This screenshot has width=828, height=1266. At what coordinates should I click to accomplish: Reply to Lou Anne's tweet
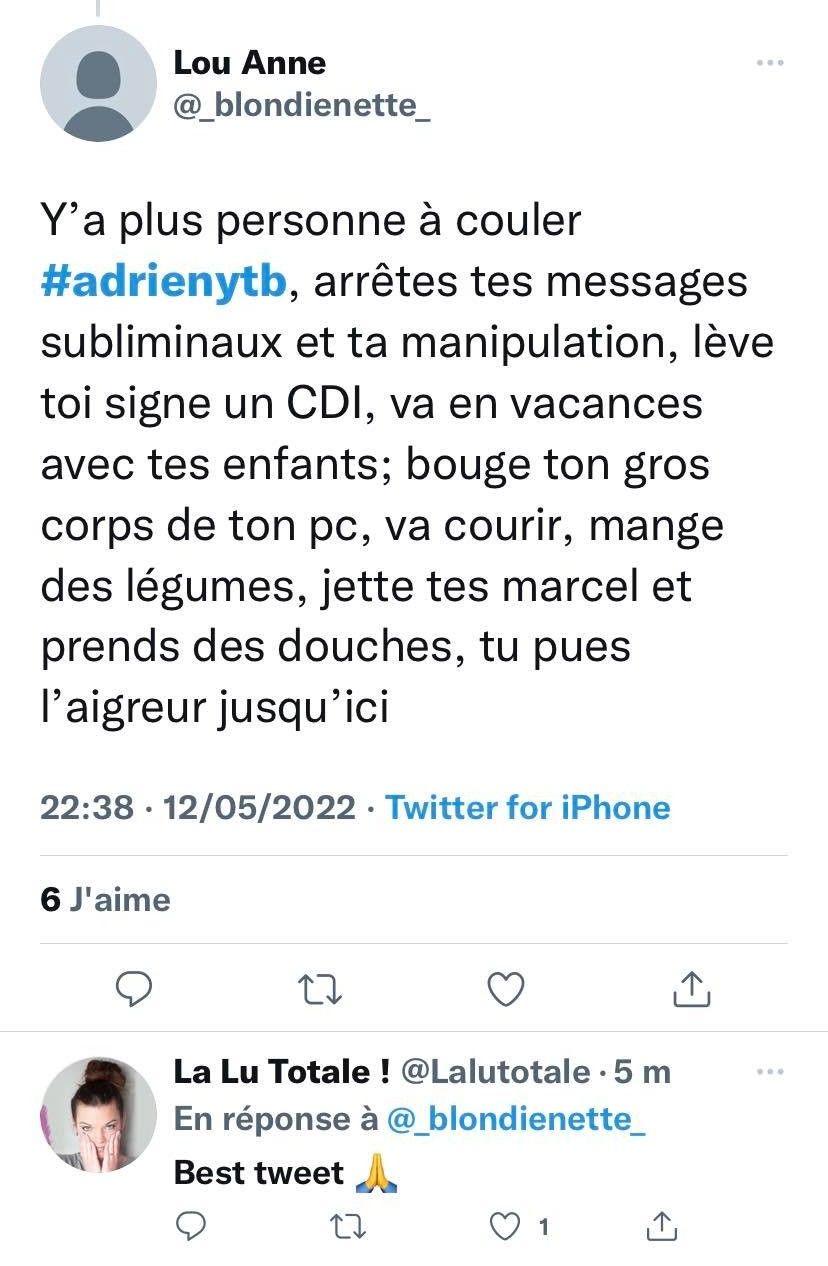coord(133,989)
